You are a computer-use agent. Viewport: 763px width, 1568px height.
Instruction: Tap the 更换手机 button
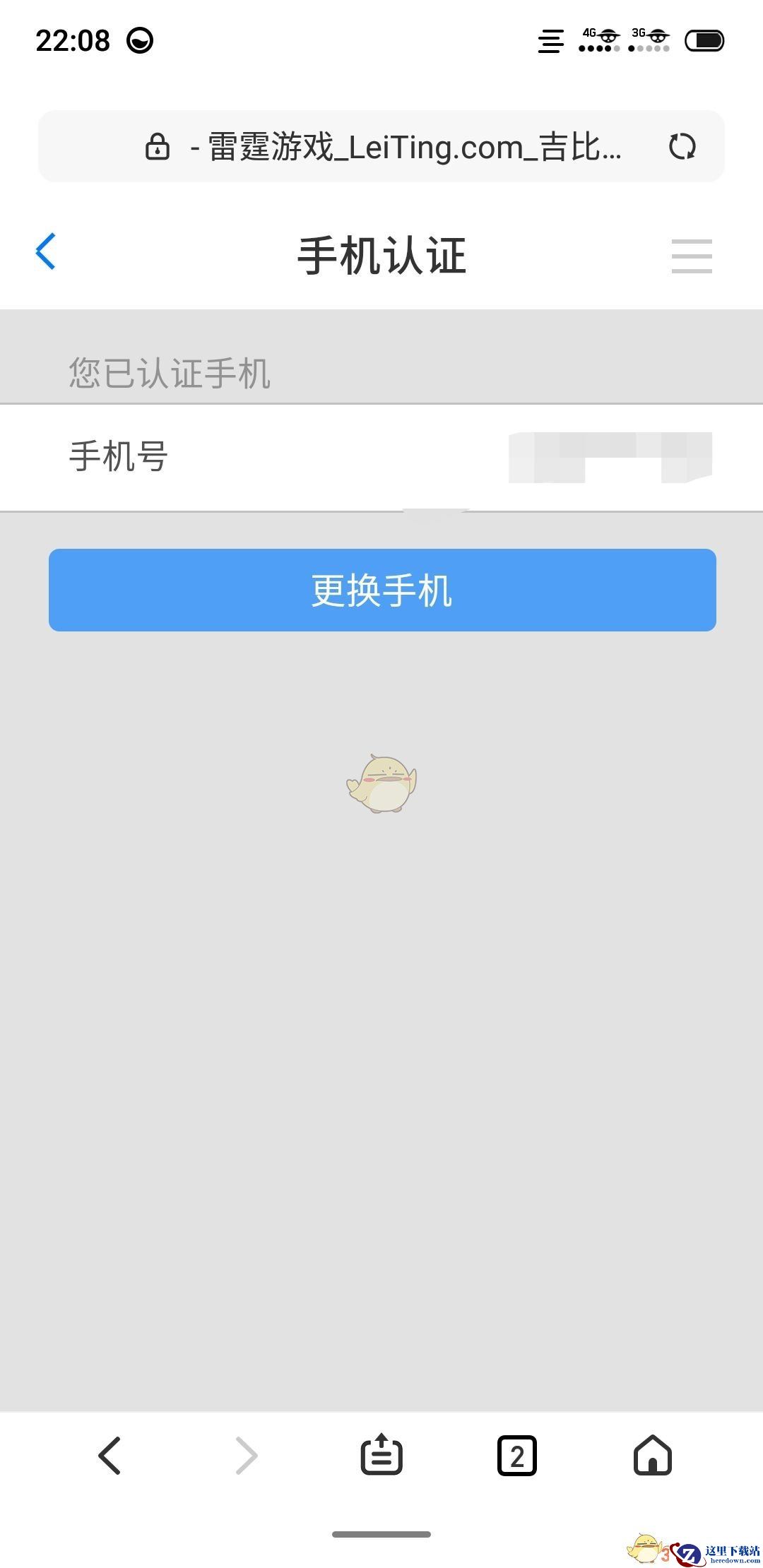pyautogui.click(x=382, y=590)
